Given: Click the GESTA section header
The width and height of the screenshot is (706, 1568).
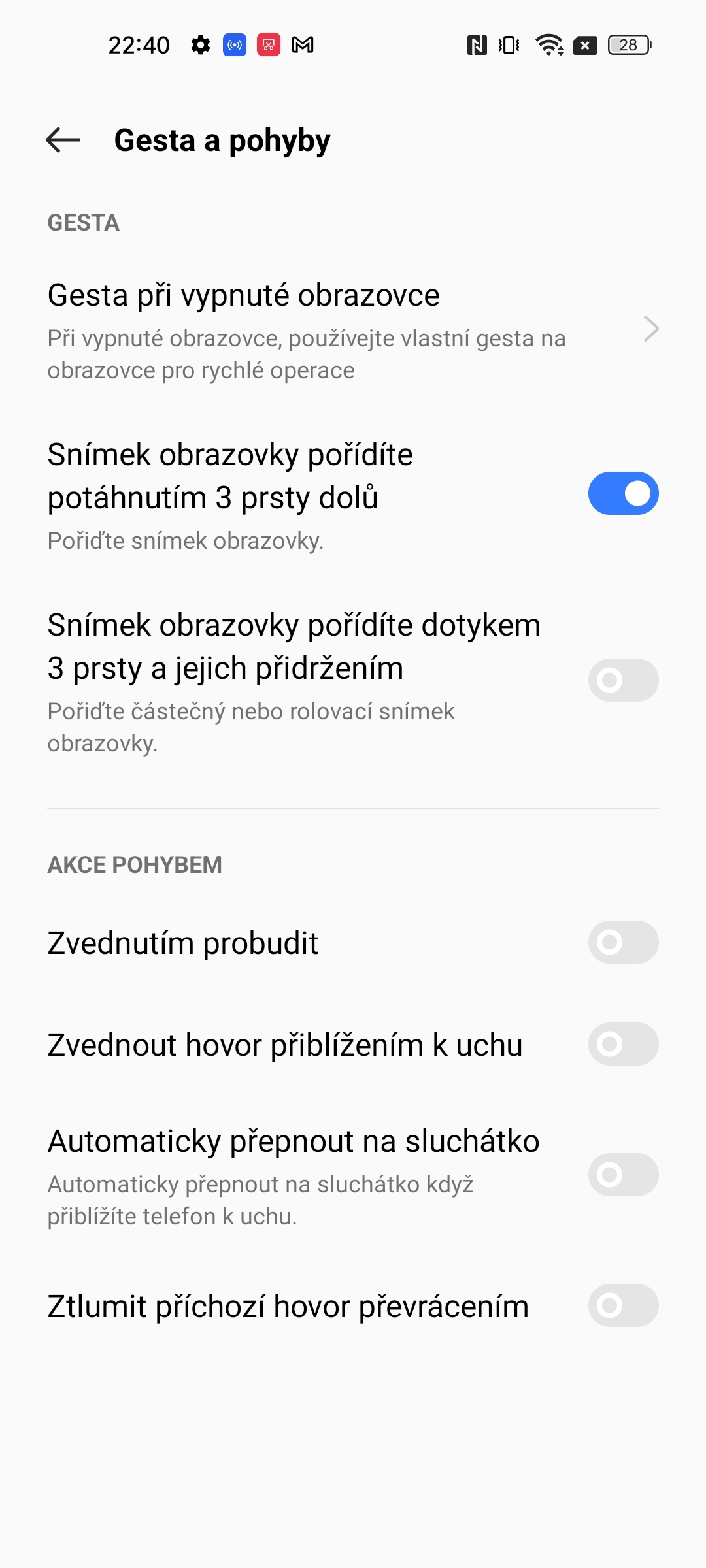Looking at the screenshot, I should point(84,223).
